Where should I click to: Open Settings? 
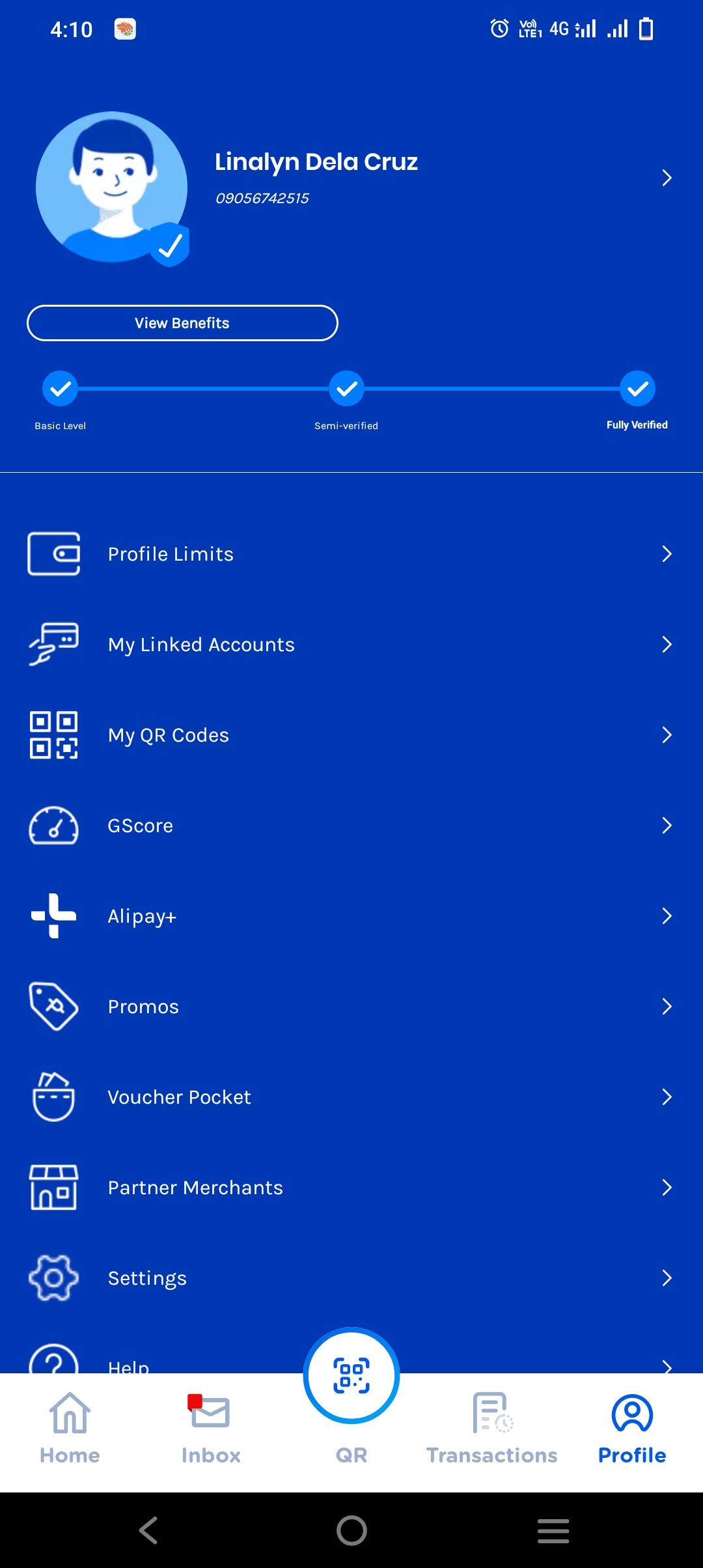[351, 1278]
